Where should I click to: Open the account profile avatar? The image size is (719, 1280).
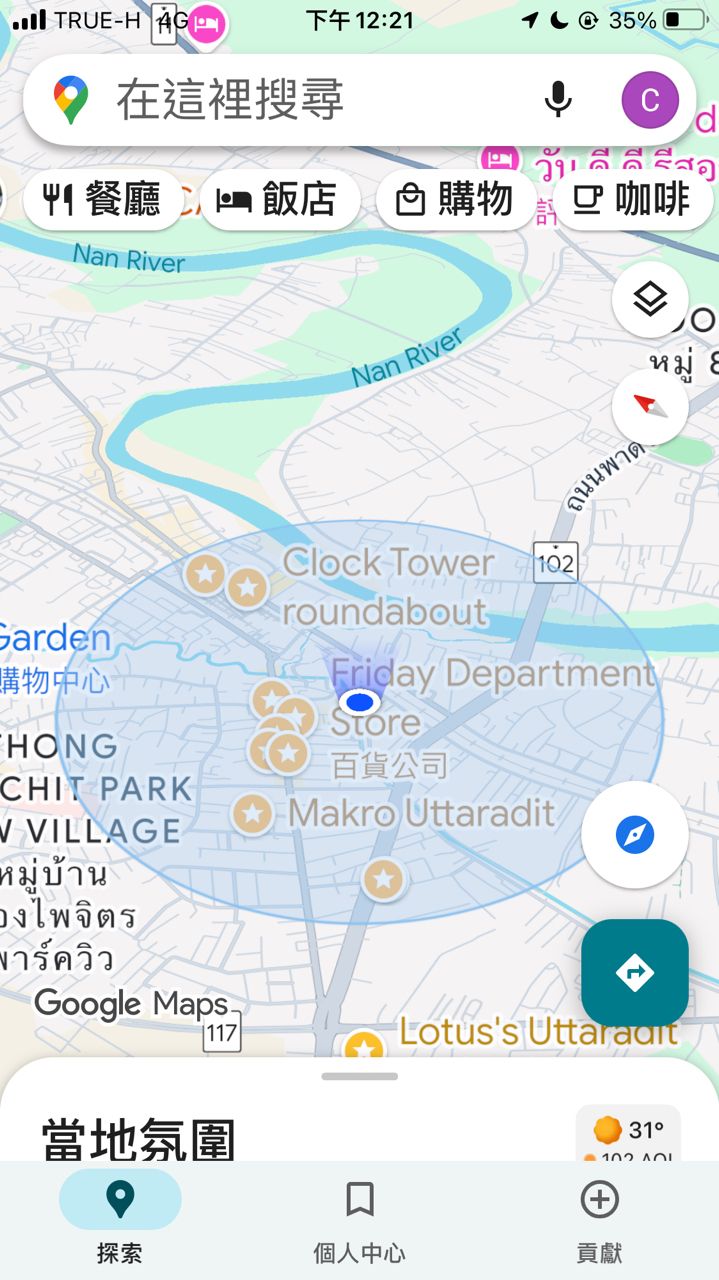coord(650,100)
